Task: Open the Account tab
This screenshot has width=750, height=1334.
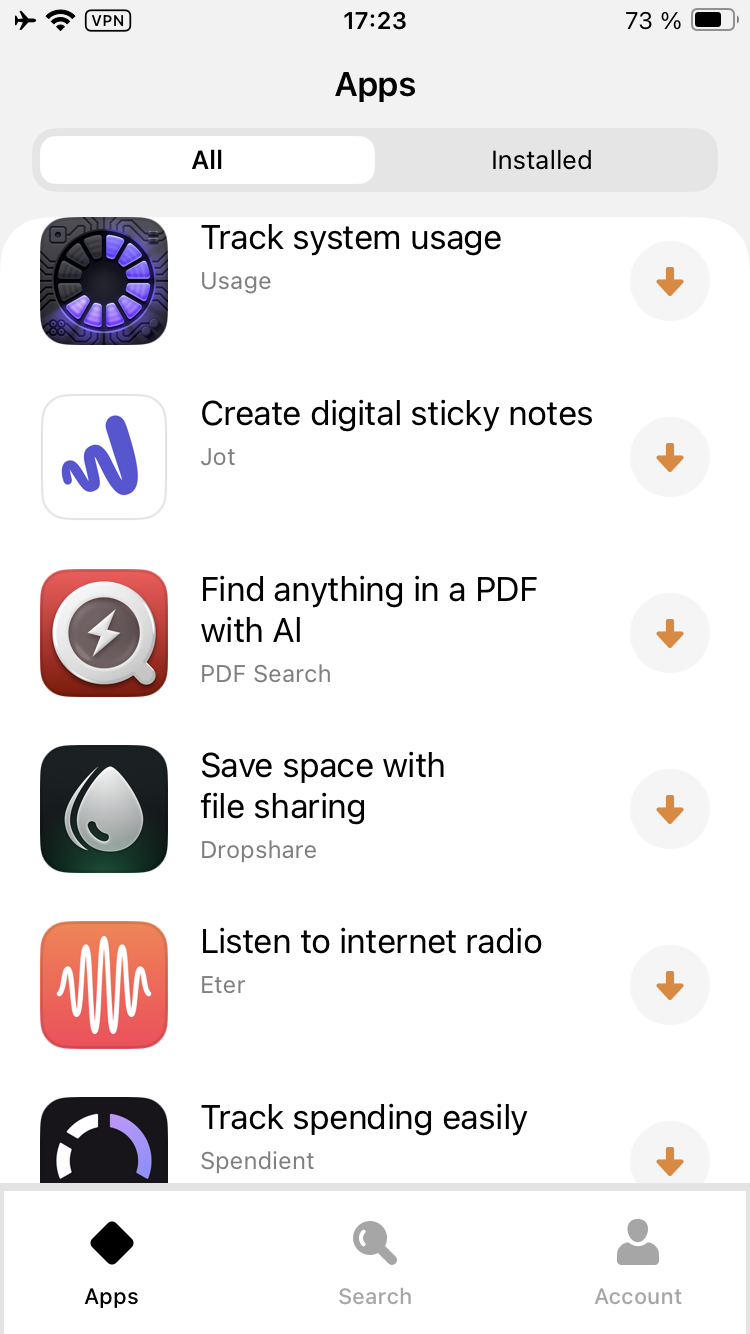Action: (x=638, y=1264)
